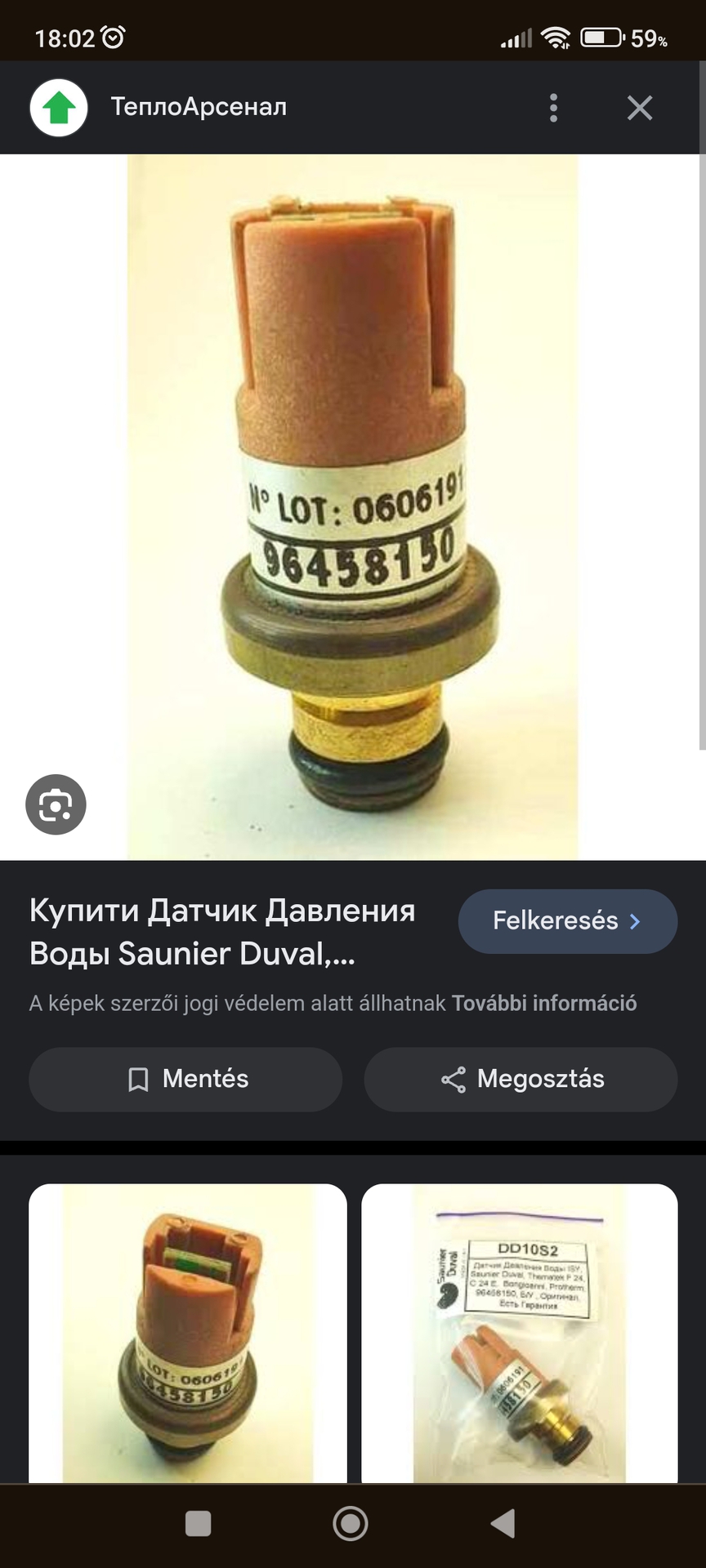Viewport: 706px width, 1568px height.
Task: Search this image with Lens
Action: pyautogui.click(x=56, y=804)
